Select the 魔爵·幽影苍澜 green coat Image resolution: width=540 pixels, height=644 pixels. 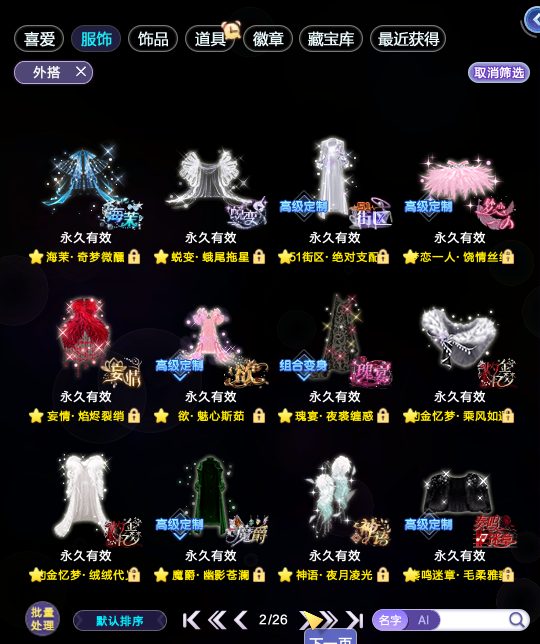(210, 518)
